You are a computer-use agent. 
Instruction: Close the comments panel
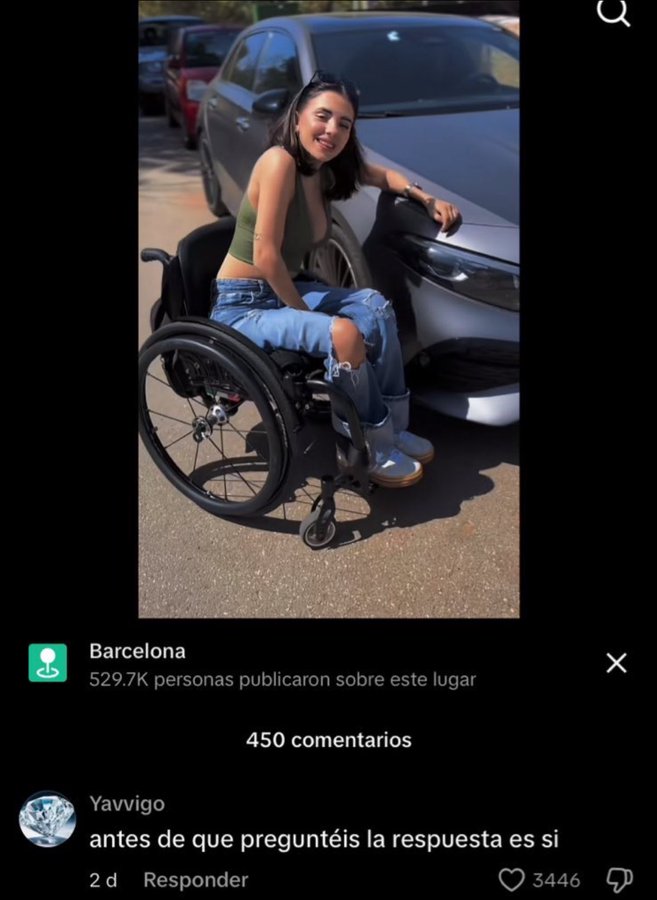tap(617, 663)
